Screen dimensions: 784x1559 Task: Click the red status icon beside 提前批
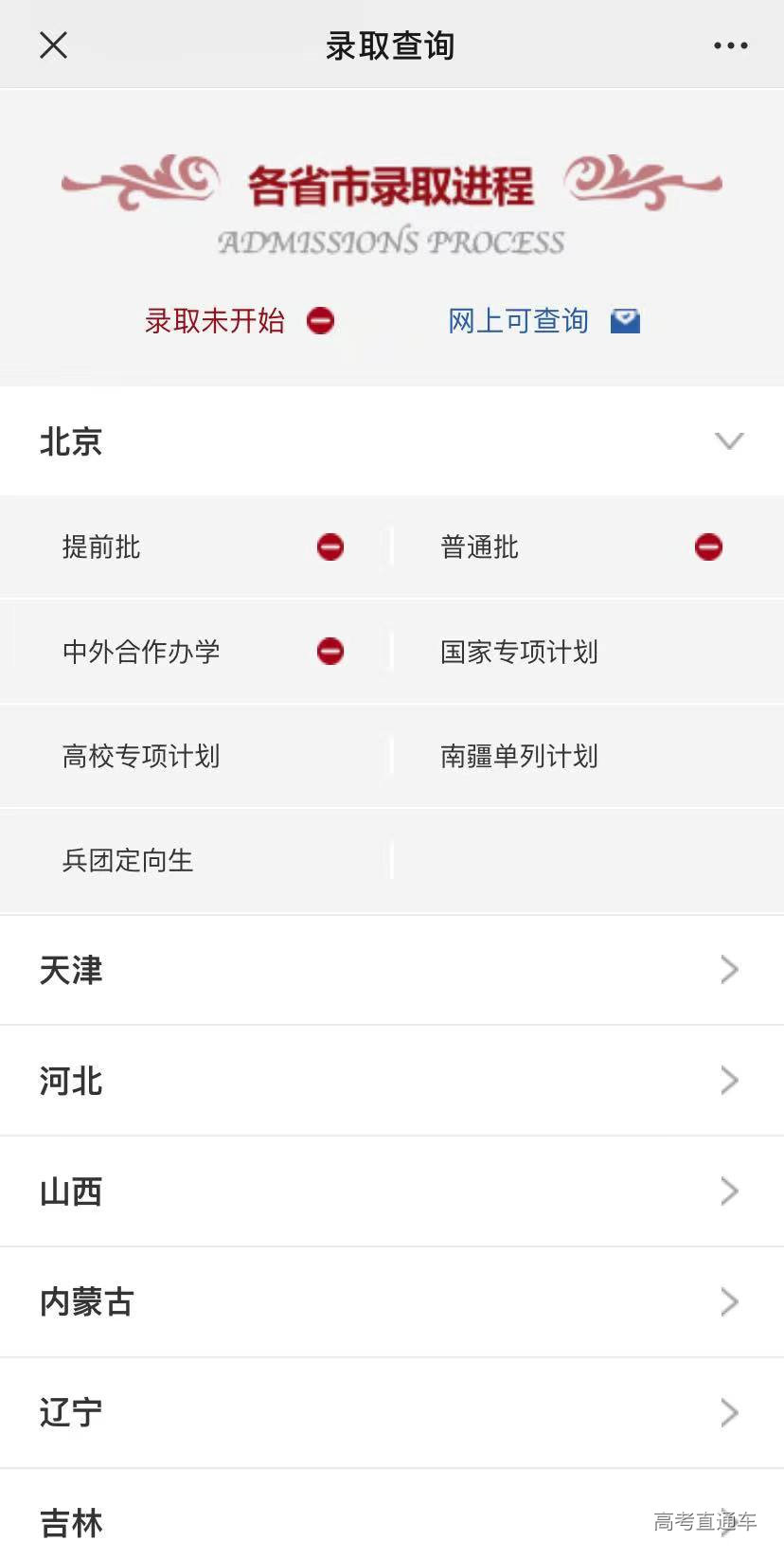tap(329, 547)
